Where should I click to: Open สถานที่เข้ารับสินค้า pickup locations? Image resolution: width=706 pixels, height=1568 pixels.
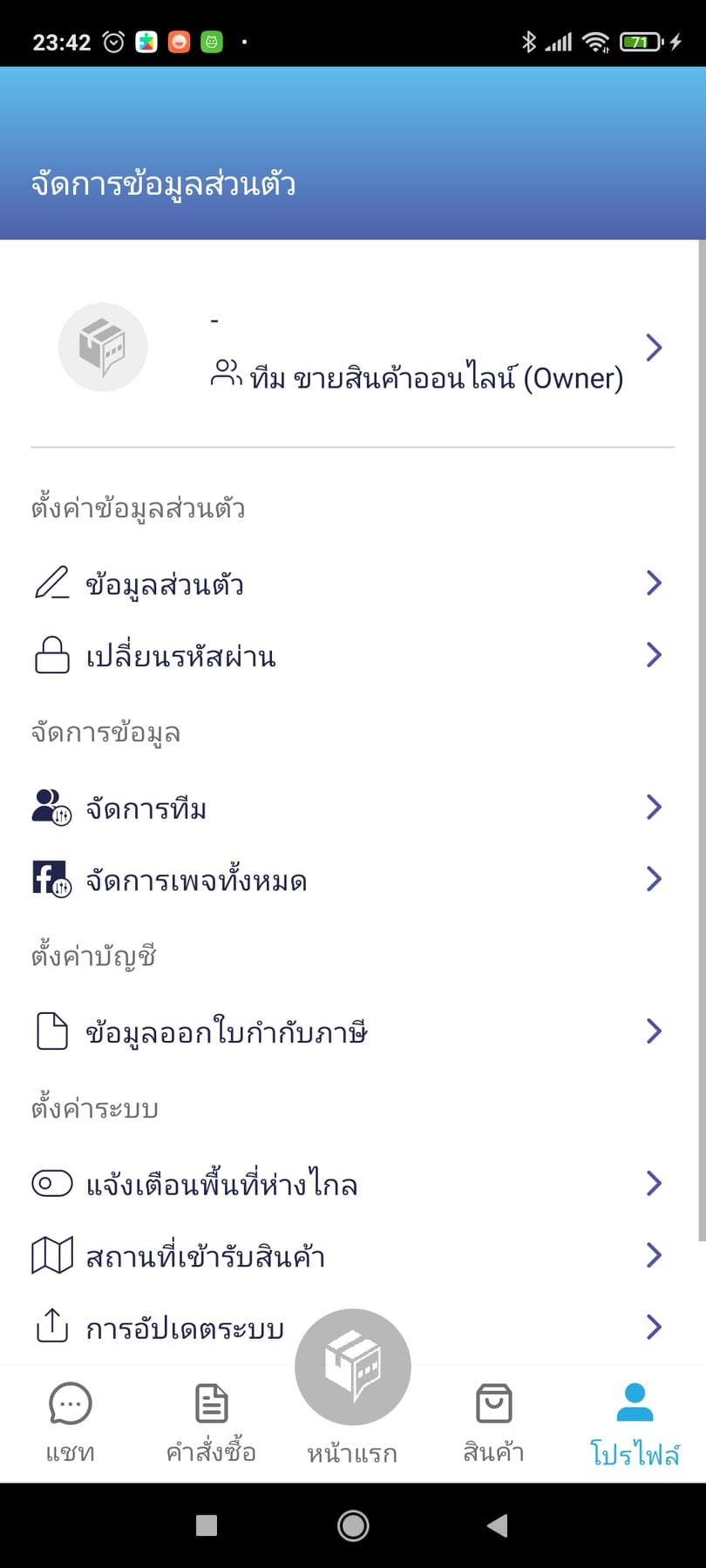[x=353, y=1255]
